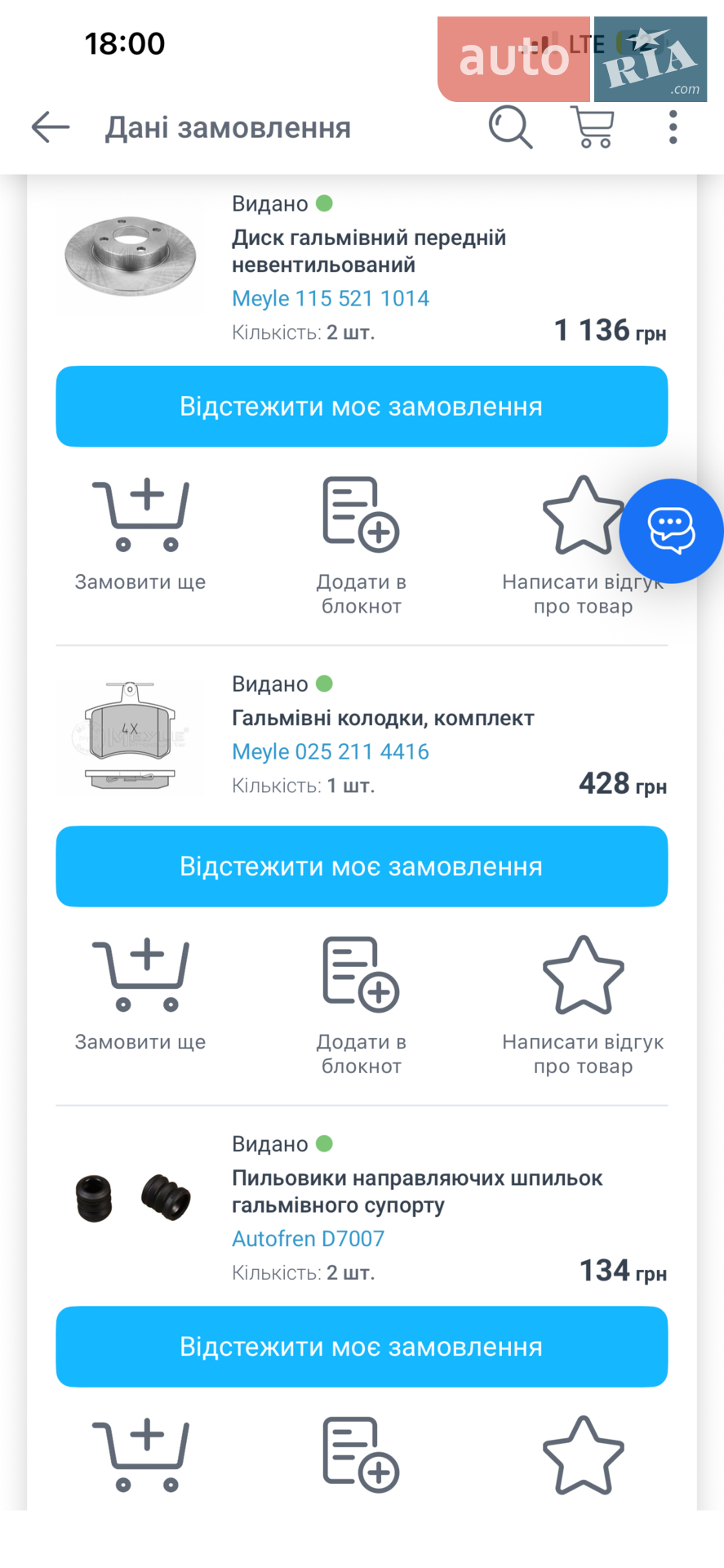Track order for Autofren D7007 dust boots

click(362, 1347)
